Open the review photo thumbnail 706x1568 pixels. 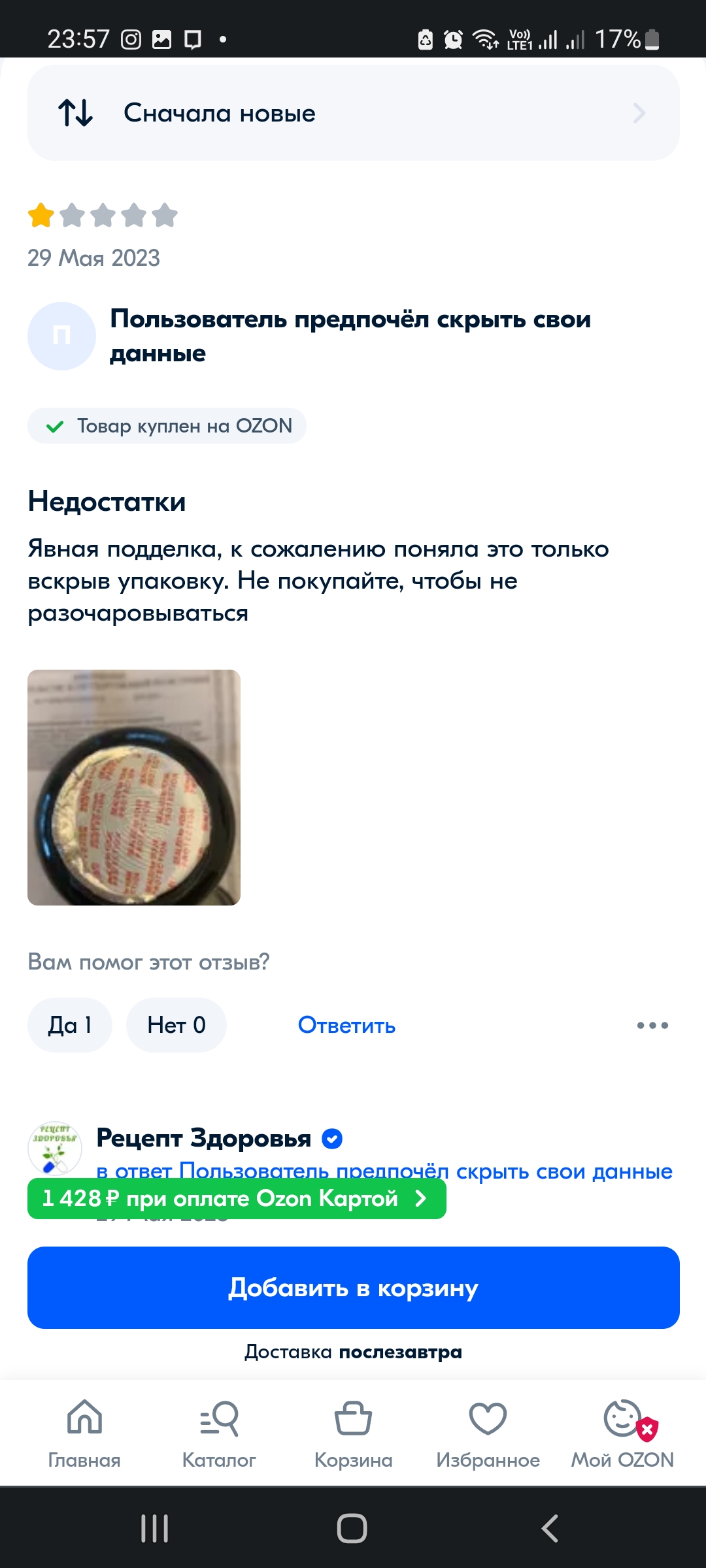[134, 787]
